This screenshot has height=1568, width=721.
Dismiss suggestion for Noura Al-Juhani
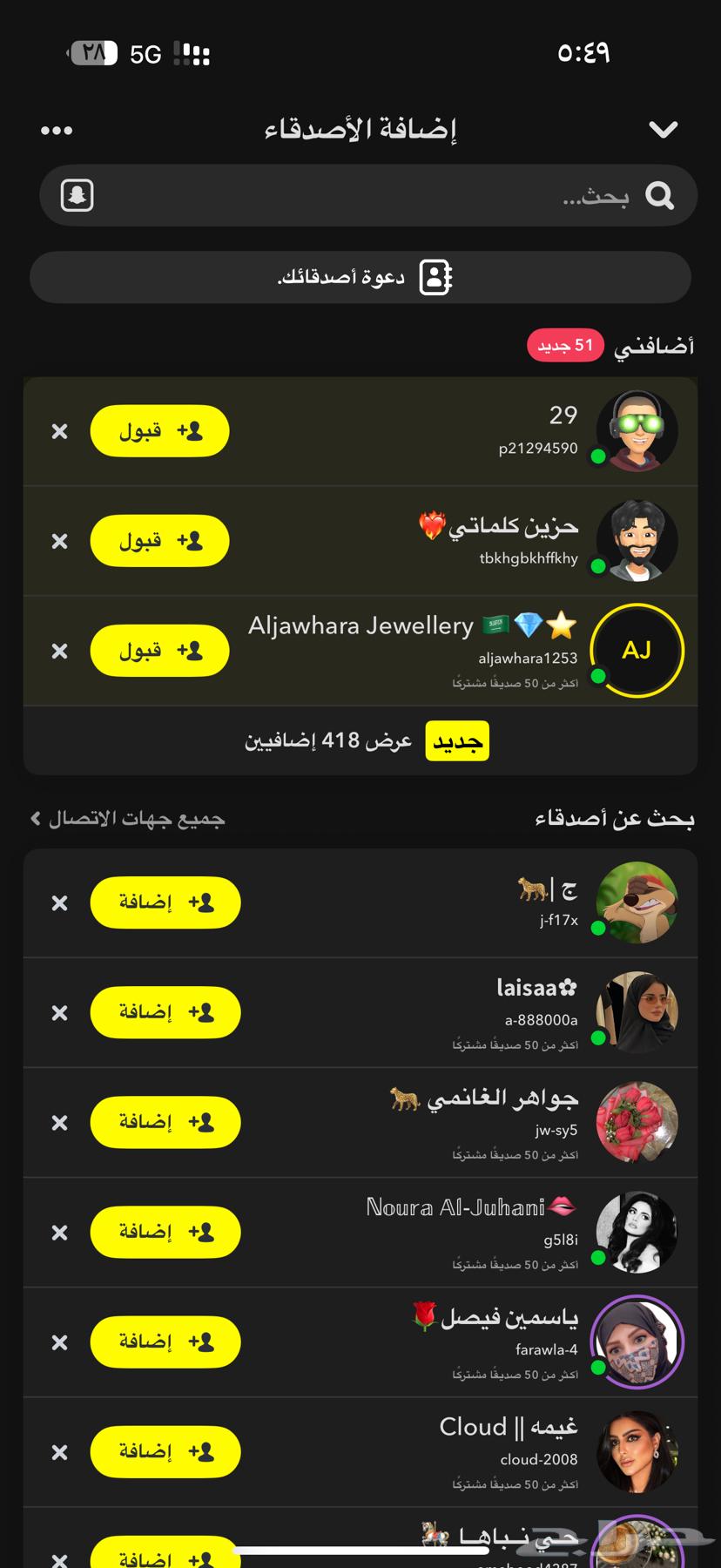pos(58,1232)
